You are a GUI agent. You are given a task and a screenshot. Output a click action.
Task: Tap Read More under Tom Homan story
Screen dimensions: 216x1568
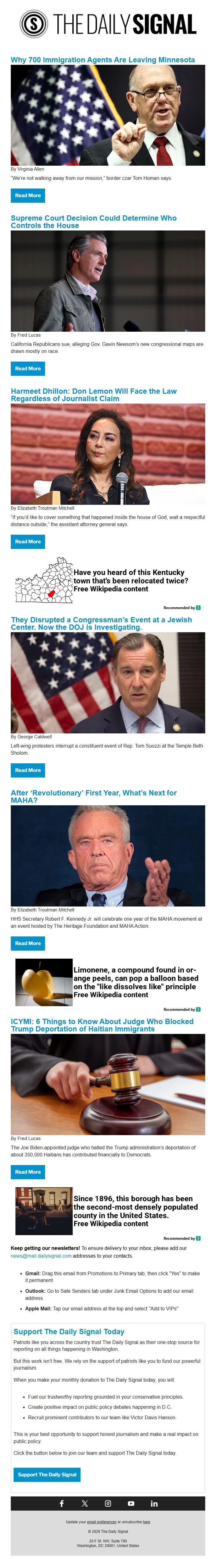pyautogui.click(x=27, y=195)
